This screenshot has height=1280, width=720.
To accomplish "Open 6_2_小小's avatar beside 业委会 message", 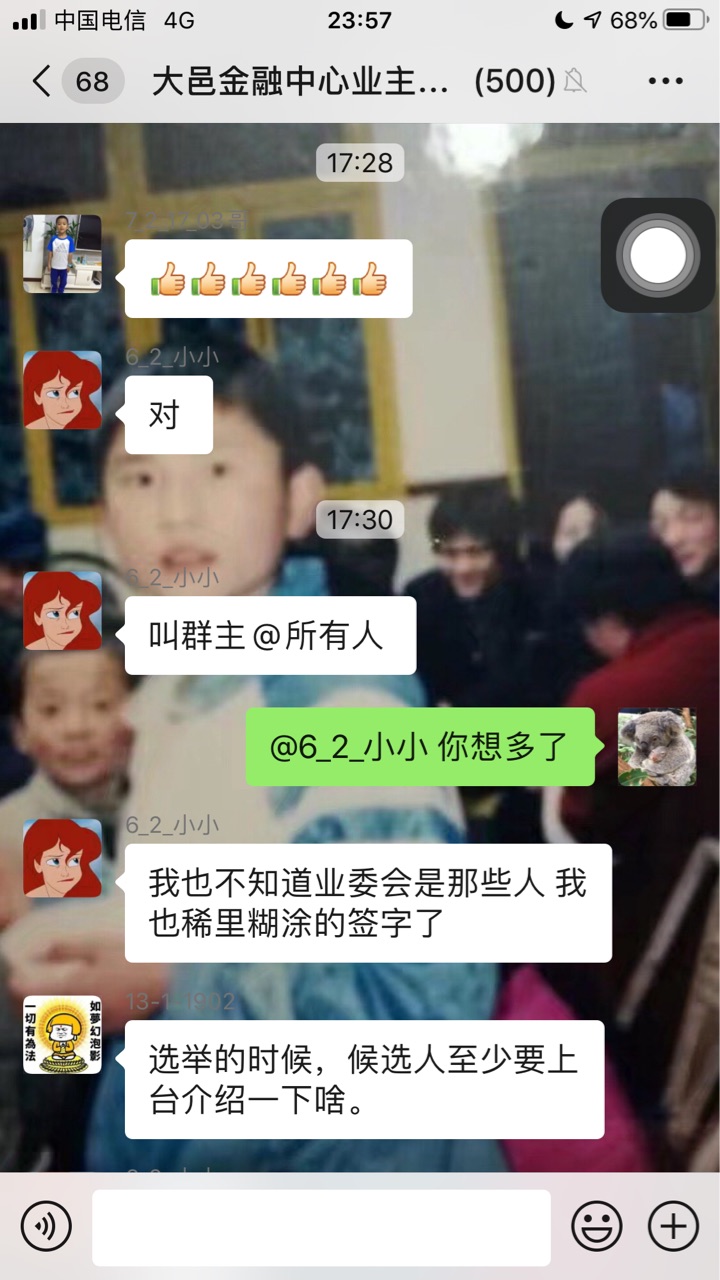I will (x=62, y=858).
